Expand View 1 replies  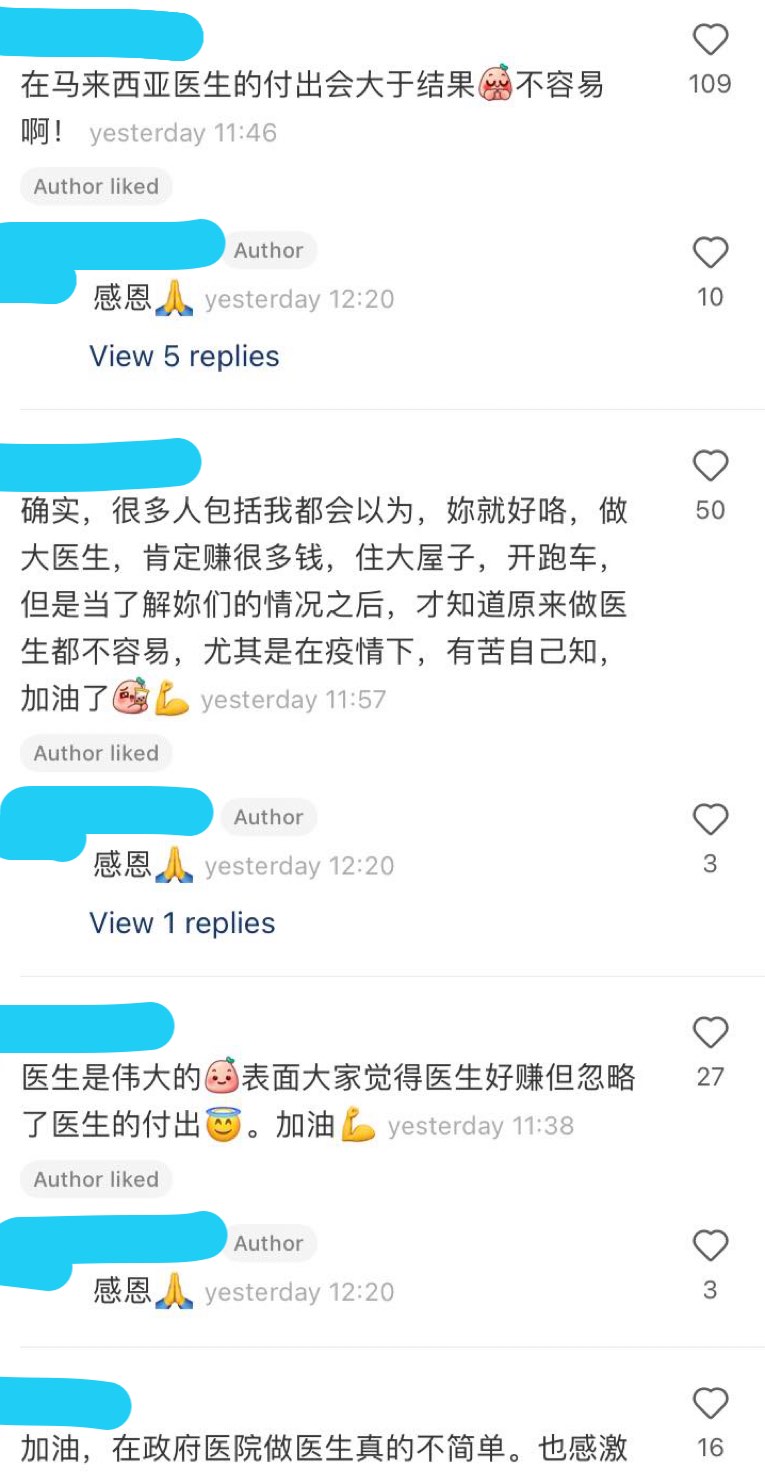point(182,923)
